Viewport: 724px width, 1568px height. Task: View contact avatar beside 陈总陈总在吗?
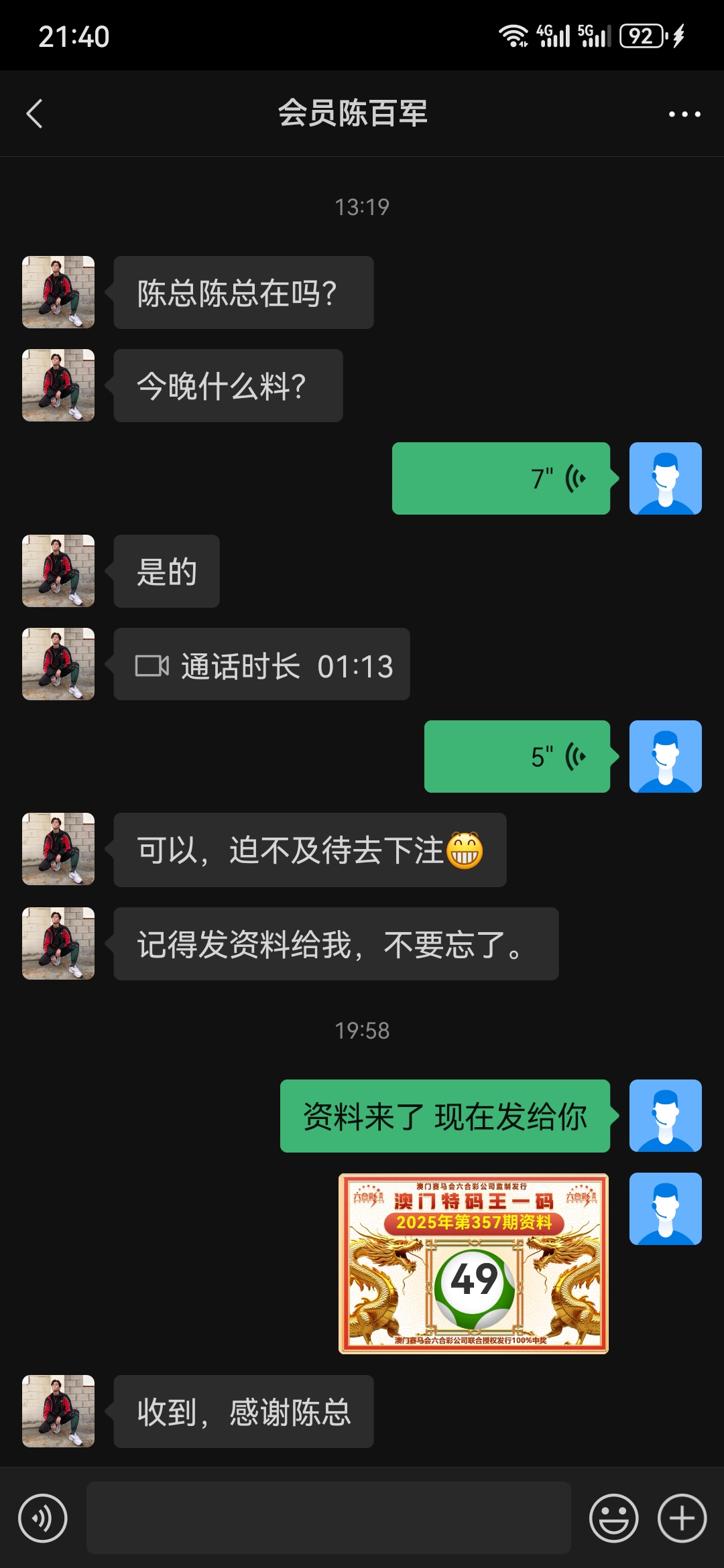pos(58,292)
